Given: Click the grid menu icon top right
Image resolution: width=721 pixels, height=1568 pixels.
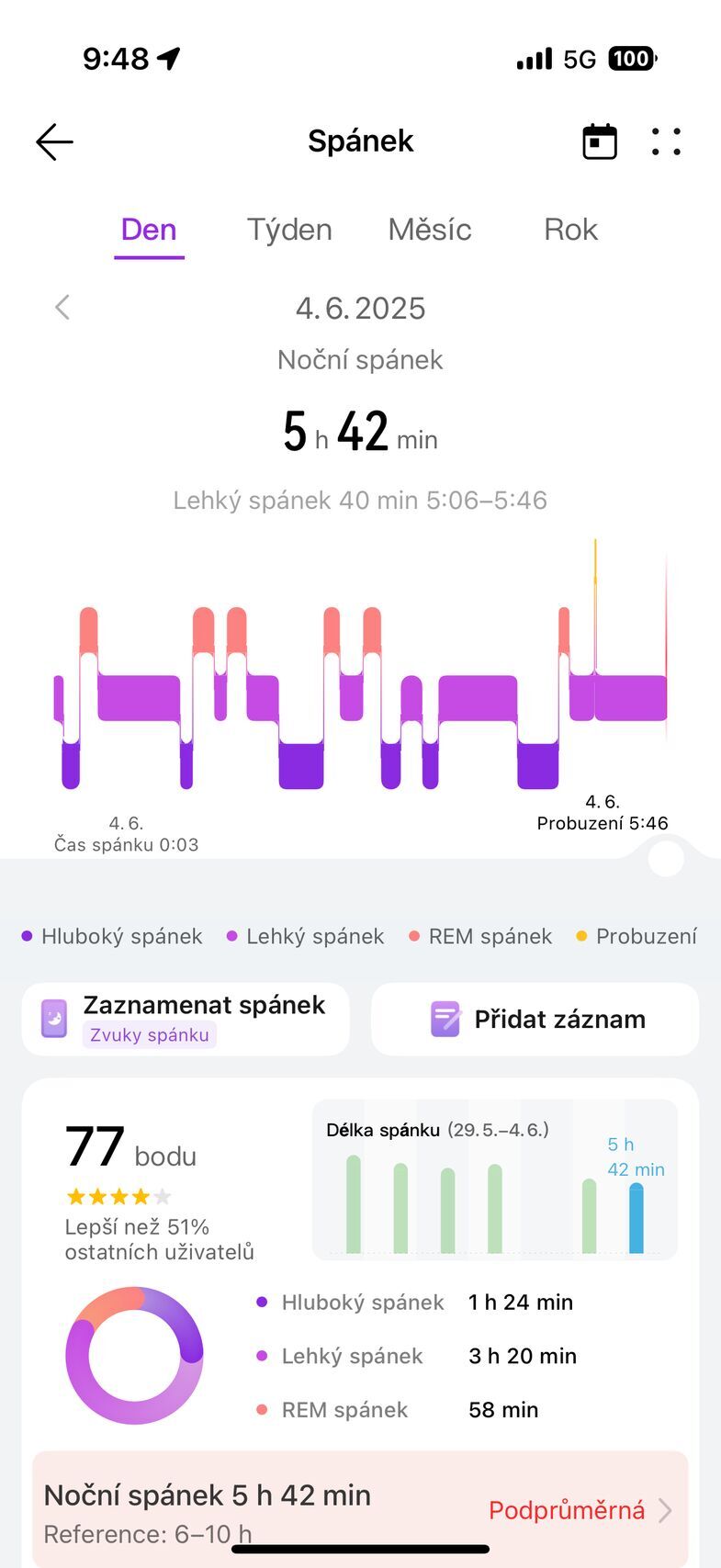Looking at the screenshot, I should (667, 141).
